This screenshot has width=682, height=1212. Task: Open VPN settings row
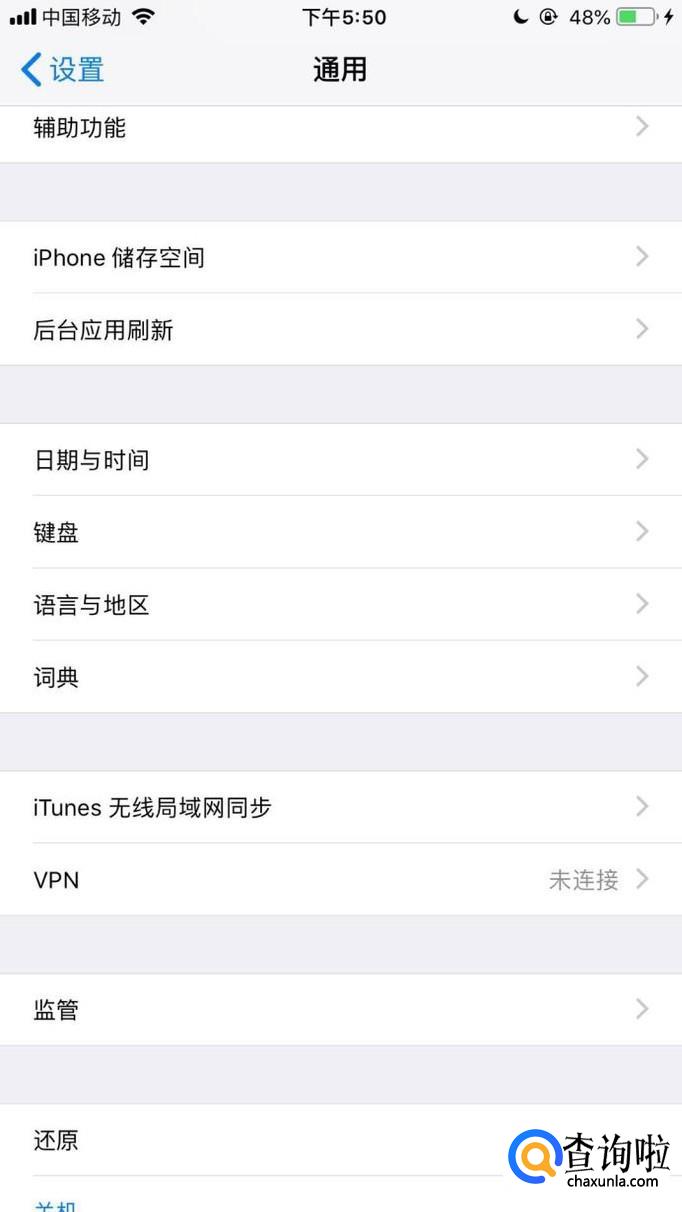coord(340,880)
